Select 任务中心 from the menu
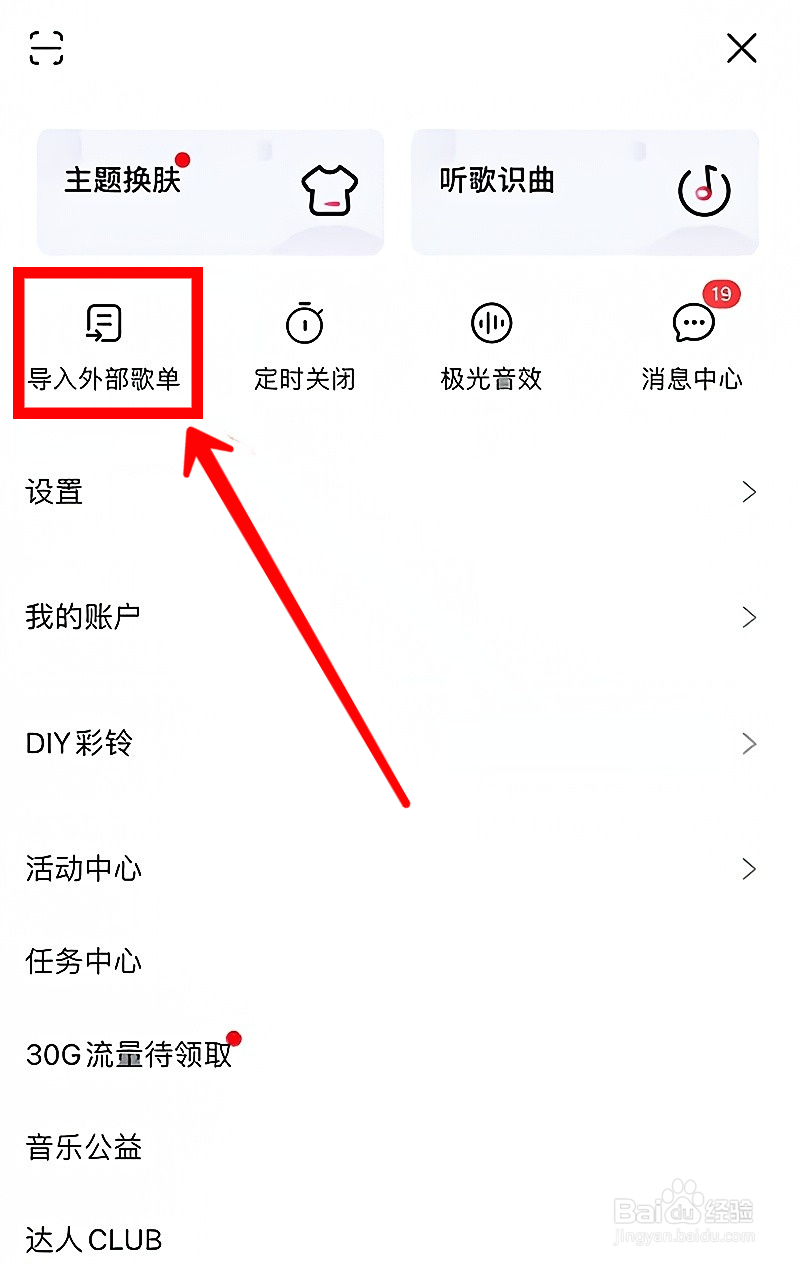The image size is (800, 1264). pos(82,961)
